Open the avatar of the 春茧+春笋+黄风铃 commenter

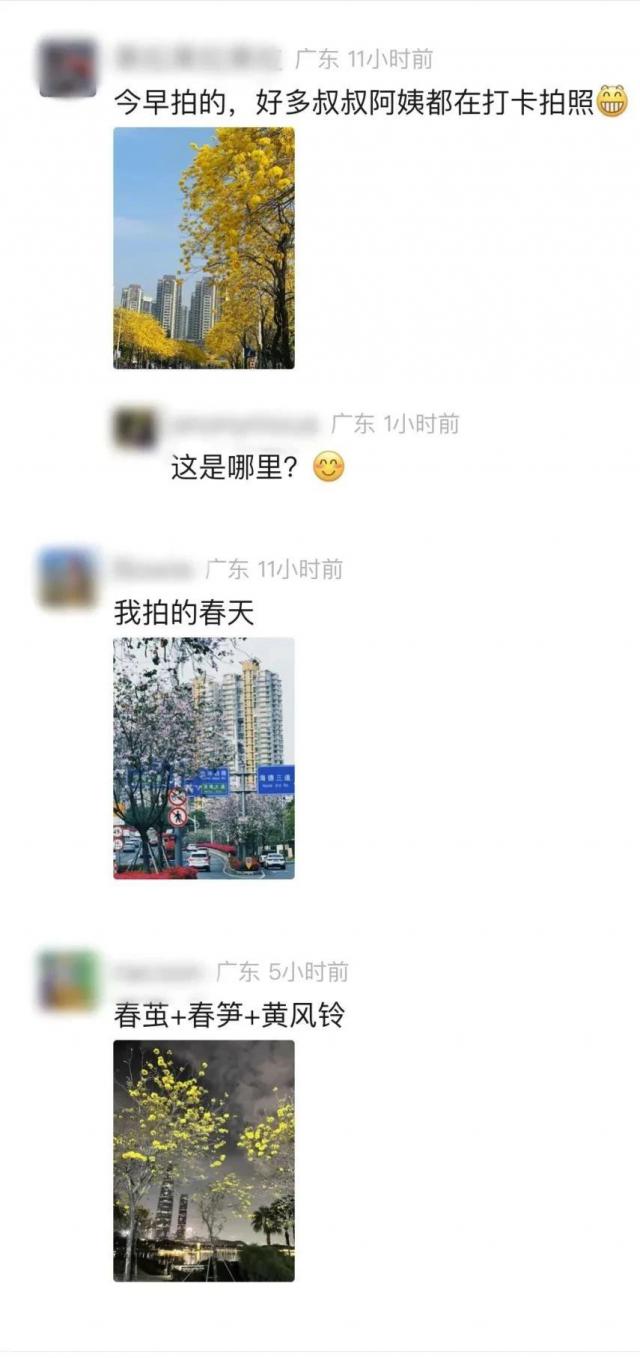point(68,980)
